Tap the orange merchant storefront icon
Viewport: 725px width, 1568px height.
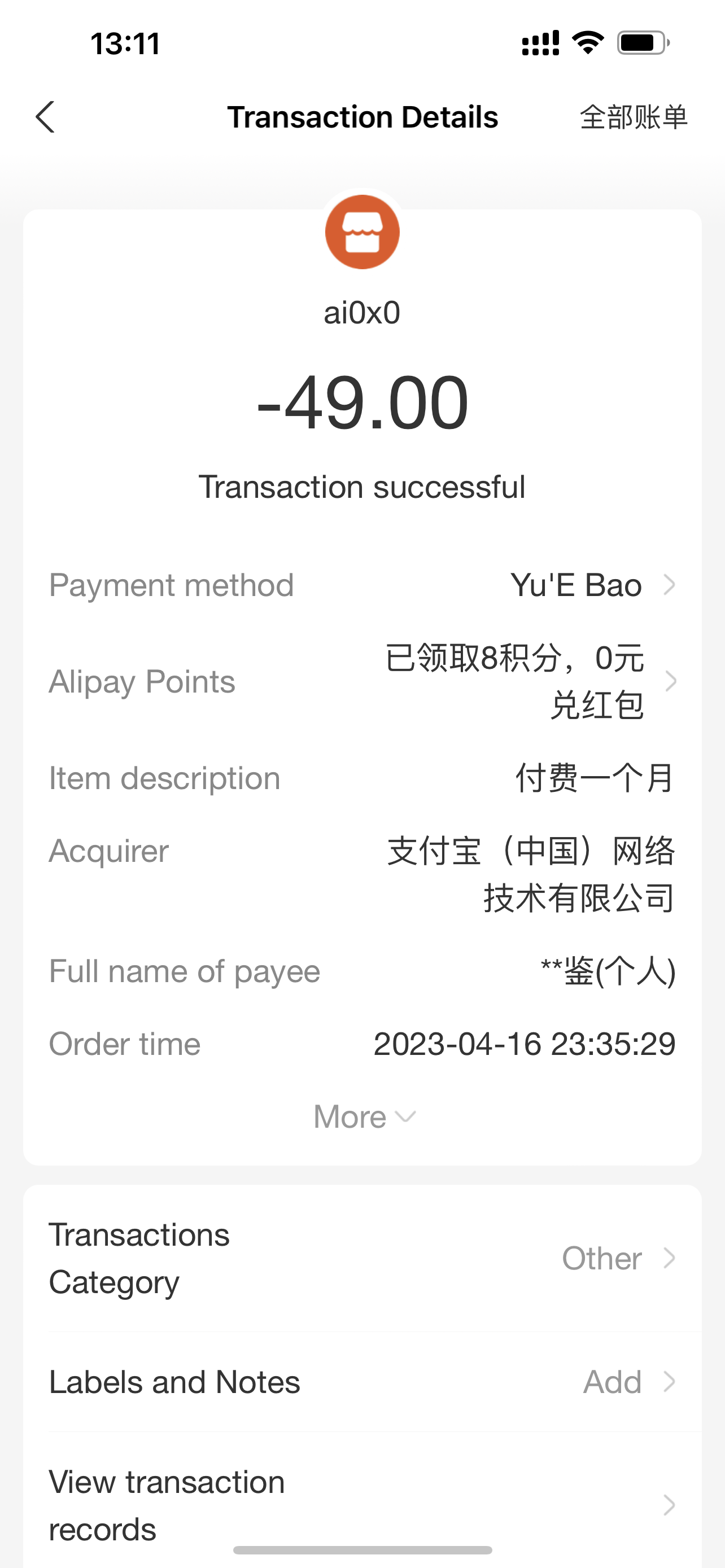pyautogui.click(x=362, y=232)
